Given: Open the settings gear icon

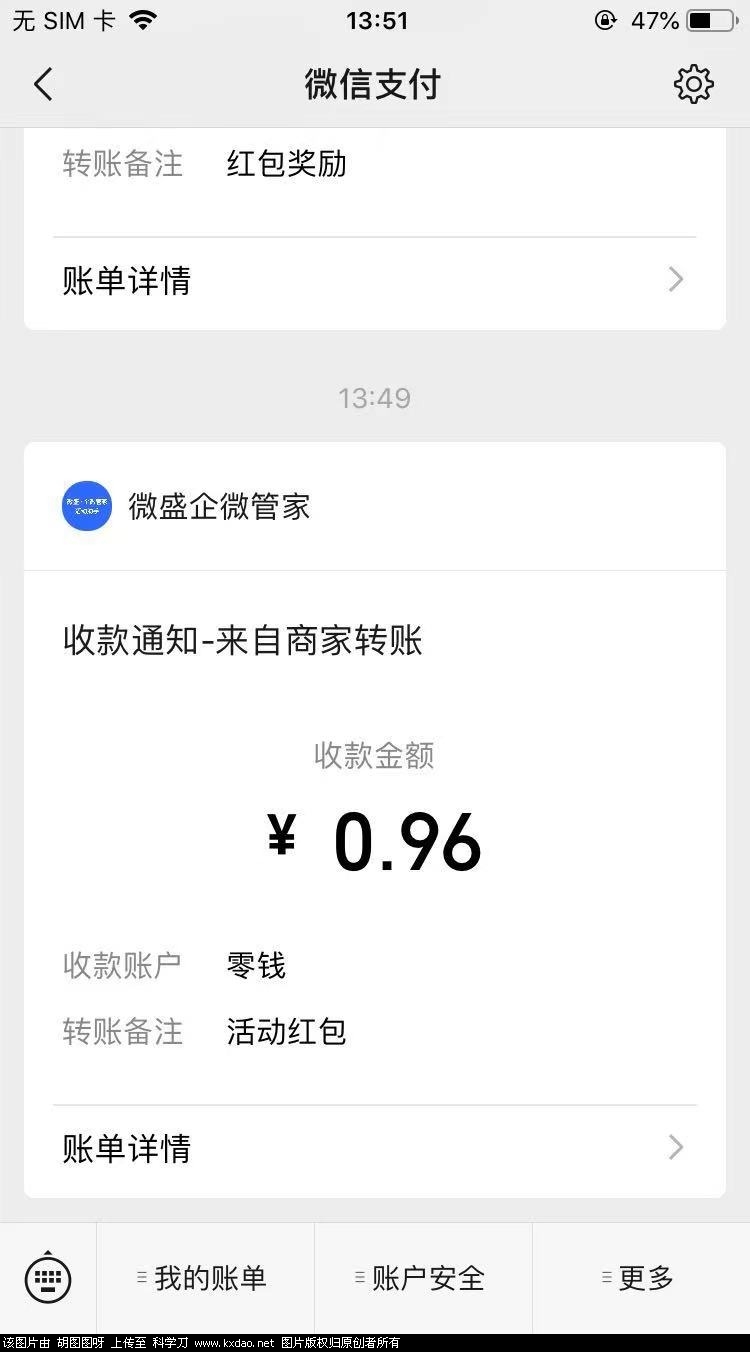Looking at the screenshot, I should point(693,85).
